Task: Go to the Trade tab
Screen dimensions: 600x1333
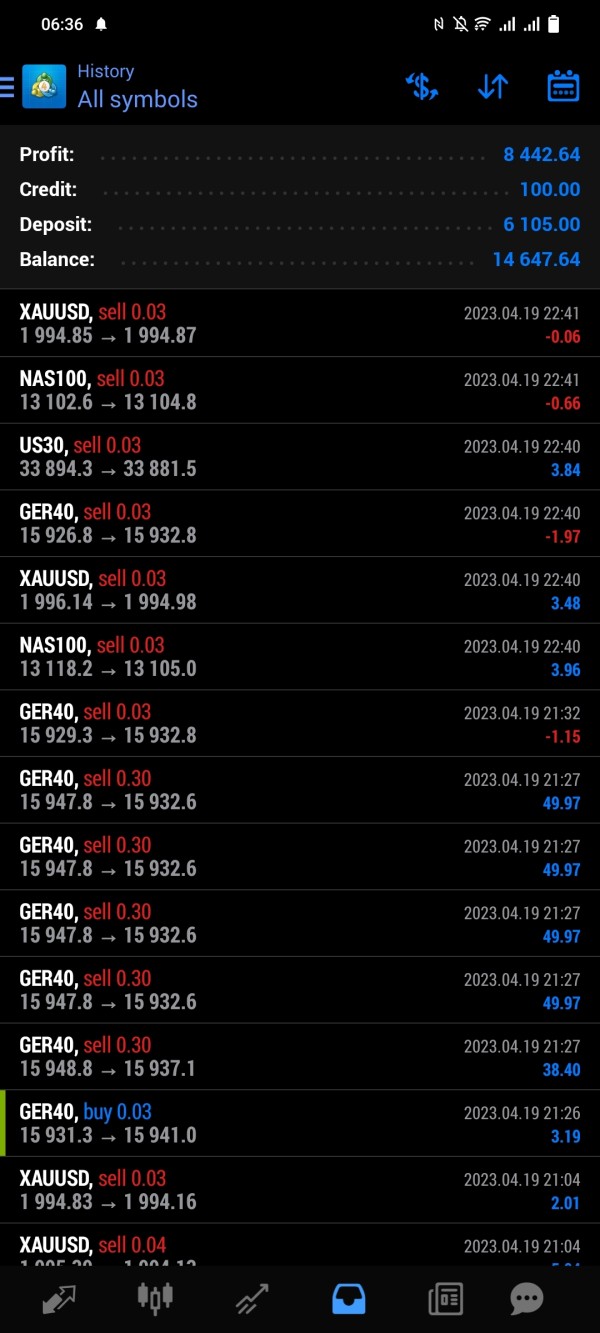Action: pyautogui.click(x=252, y=1299)
